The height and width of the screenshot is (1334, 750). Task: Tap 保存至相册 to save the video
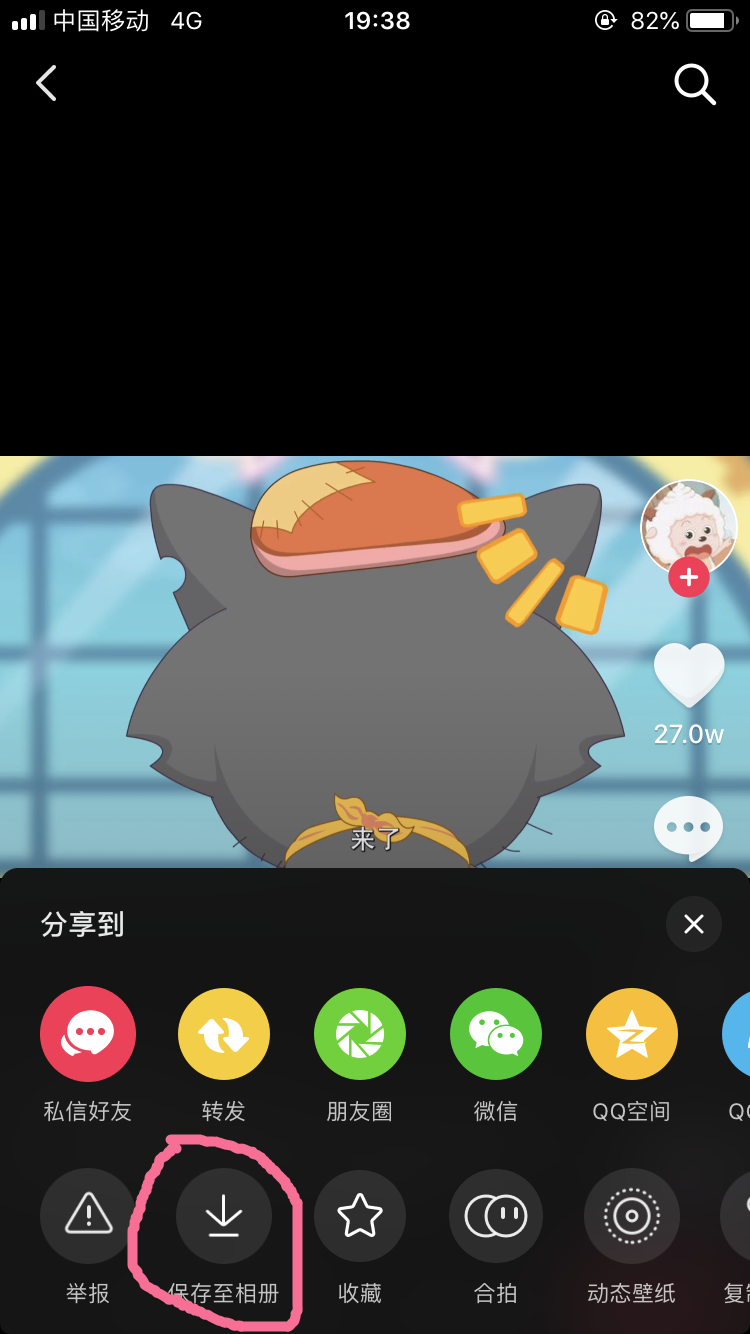point(224,1216)
